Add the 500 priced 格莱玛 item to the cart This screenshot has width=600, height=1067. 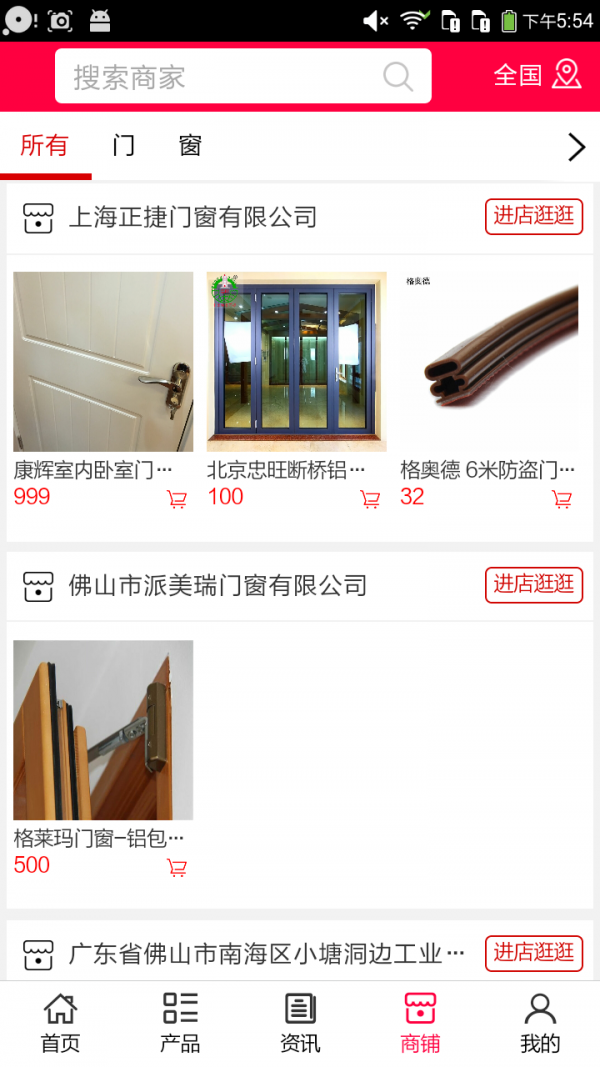(x=177, y=867)
